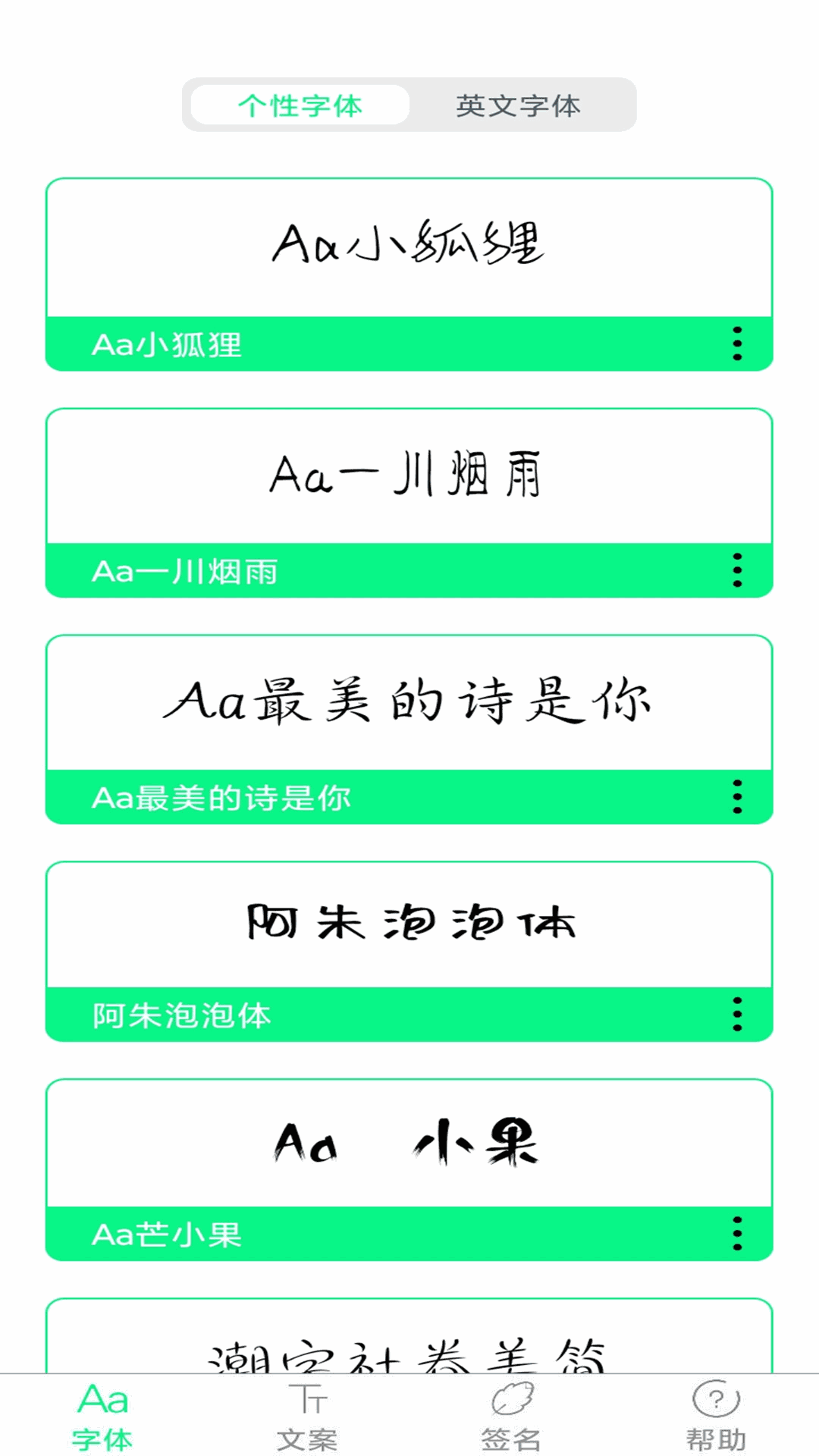Open more options for Aa一川烟雨
This screenshot has height=1456, width=819.
tap(736, 570)
